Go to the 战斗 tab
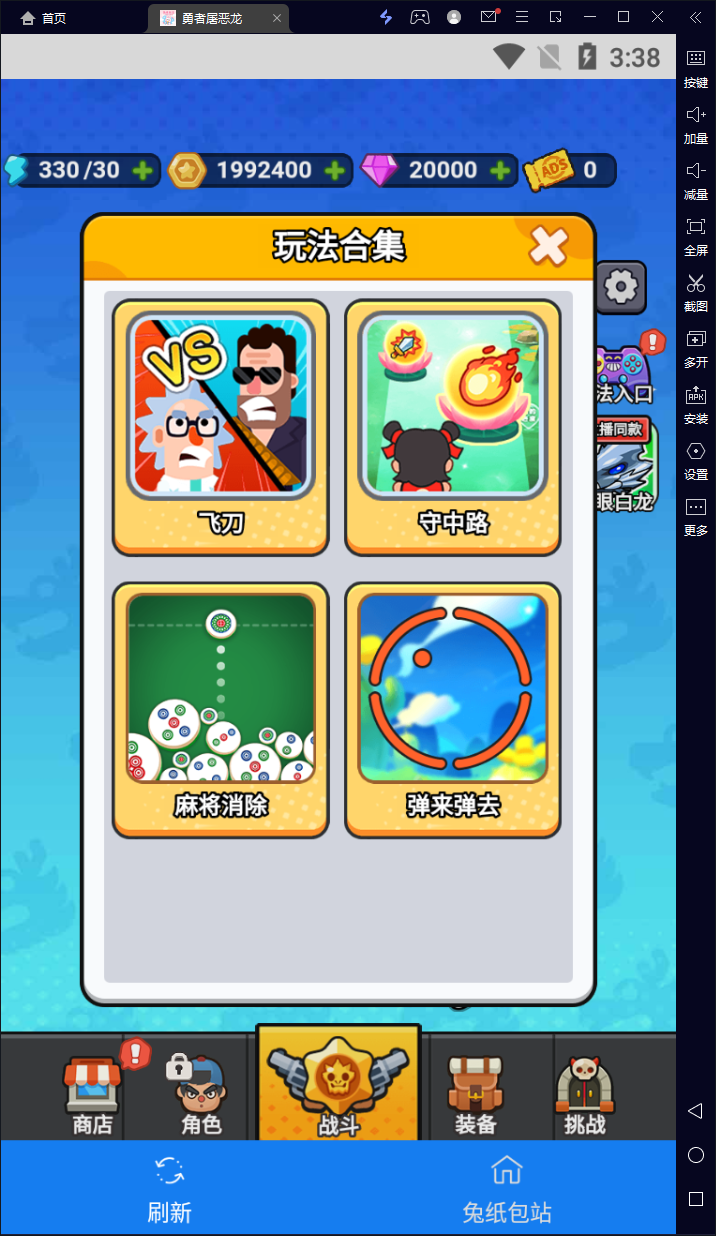The image size is (716, 1236). 338,1088
